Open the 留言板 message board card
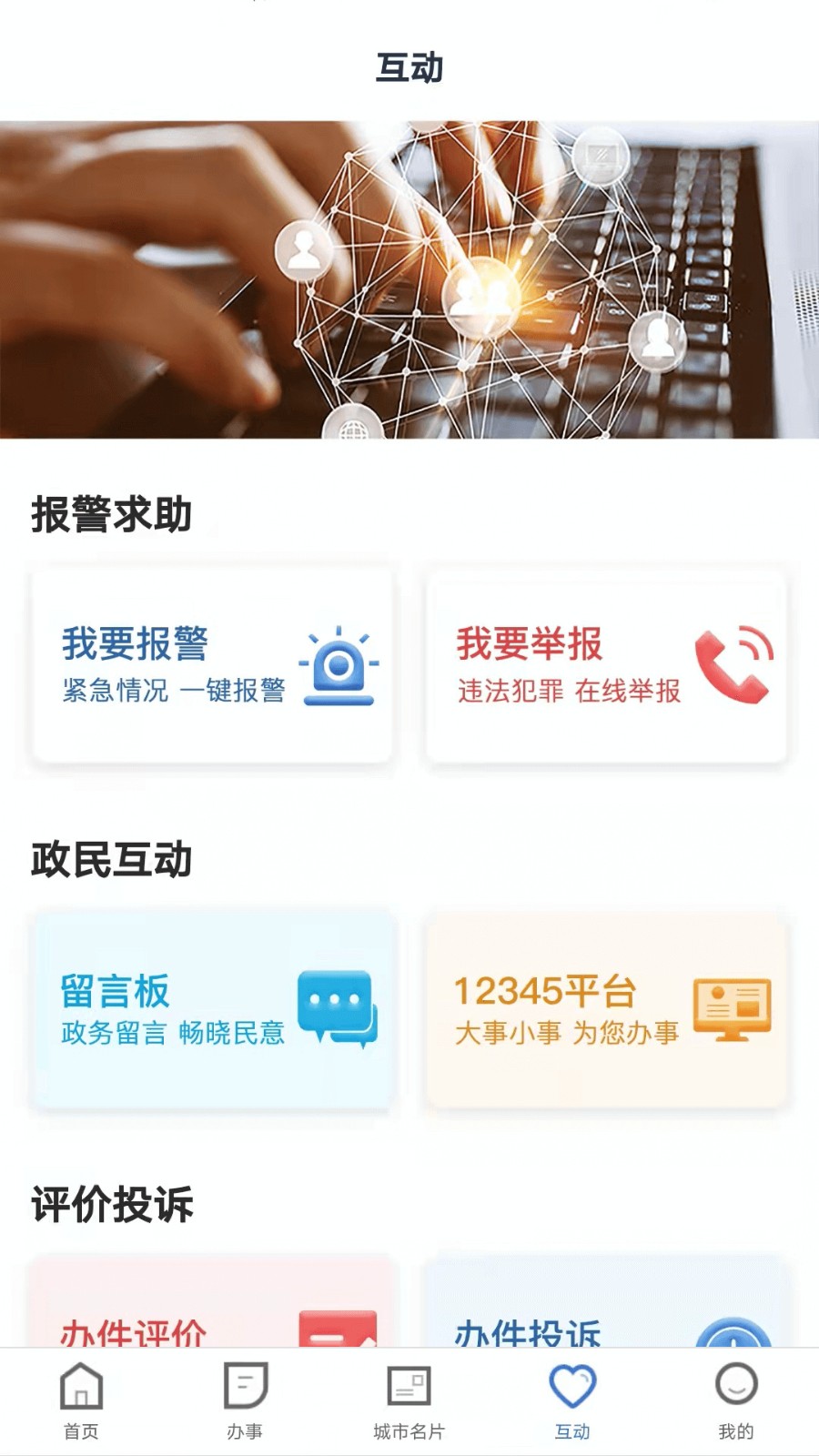This screenshot has width=819, height=1456. [213, 1010]
